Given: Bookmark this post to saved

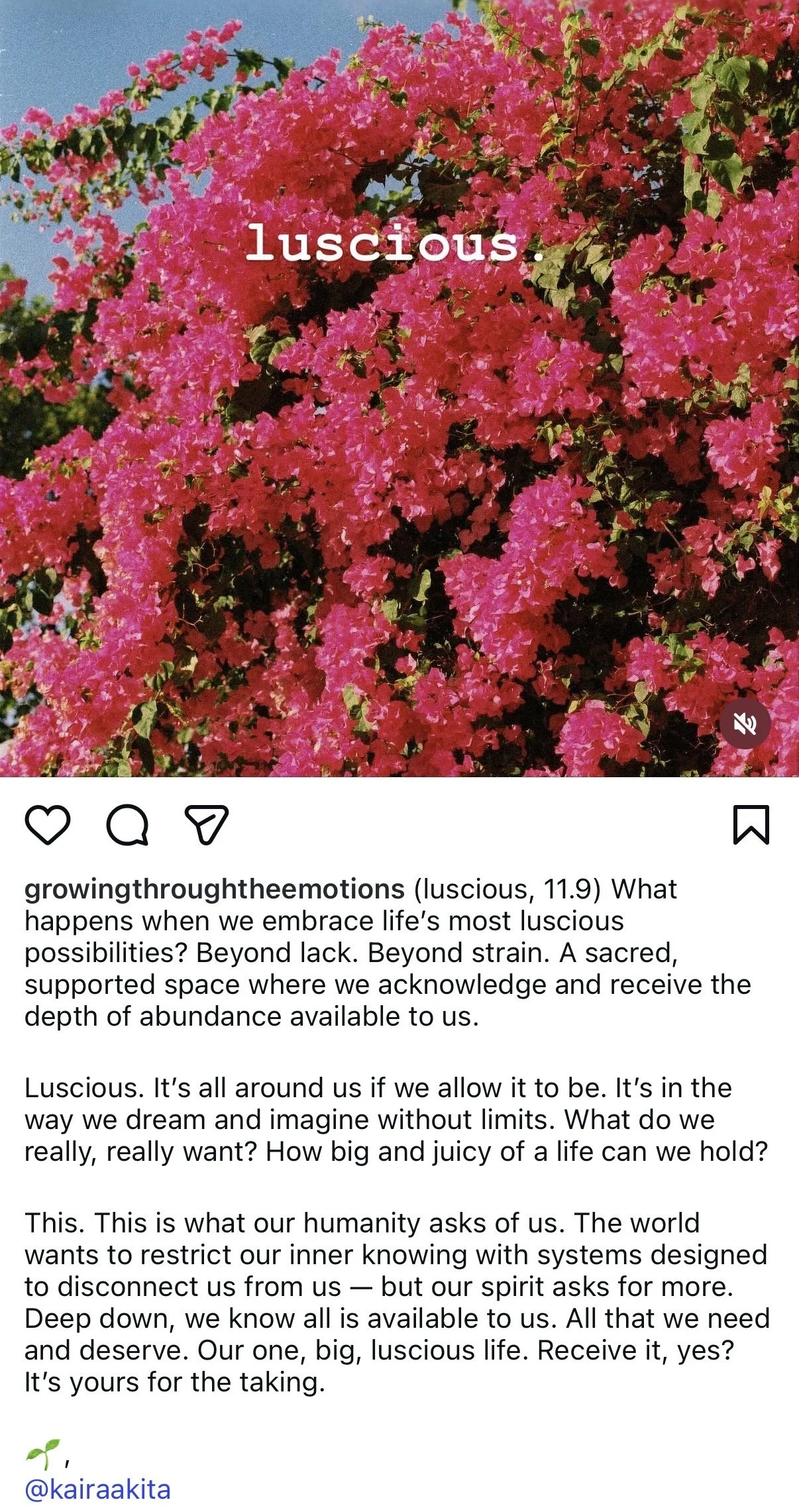Looking at the screenshot, I should [x=751, y=825].
